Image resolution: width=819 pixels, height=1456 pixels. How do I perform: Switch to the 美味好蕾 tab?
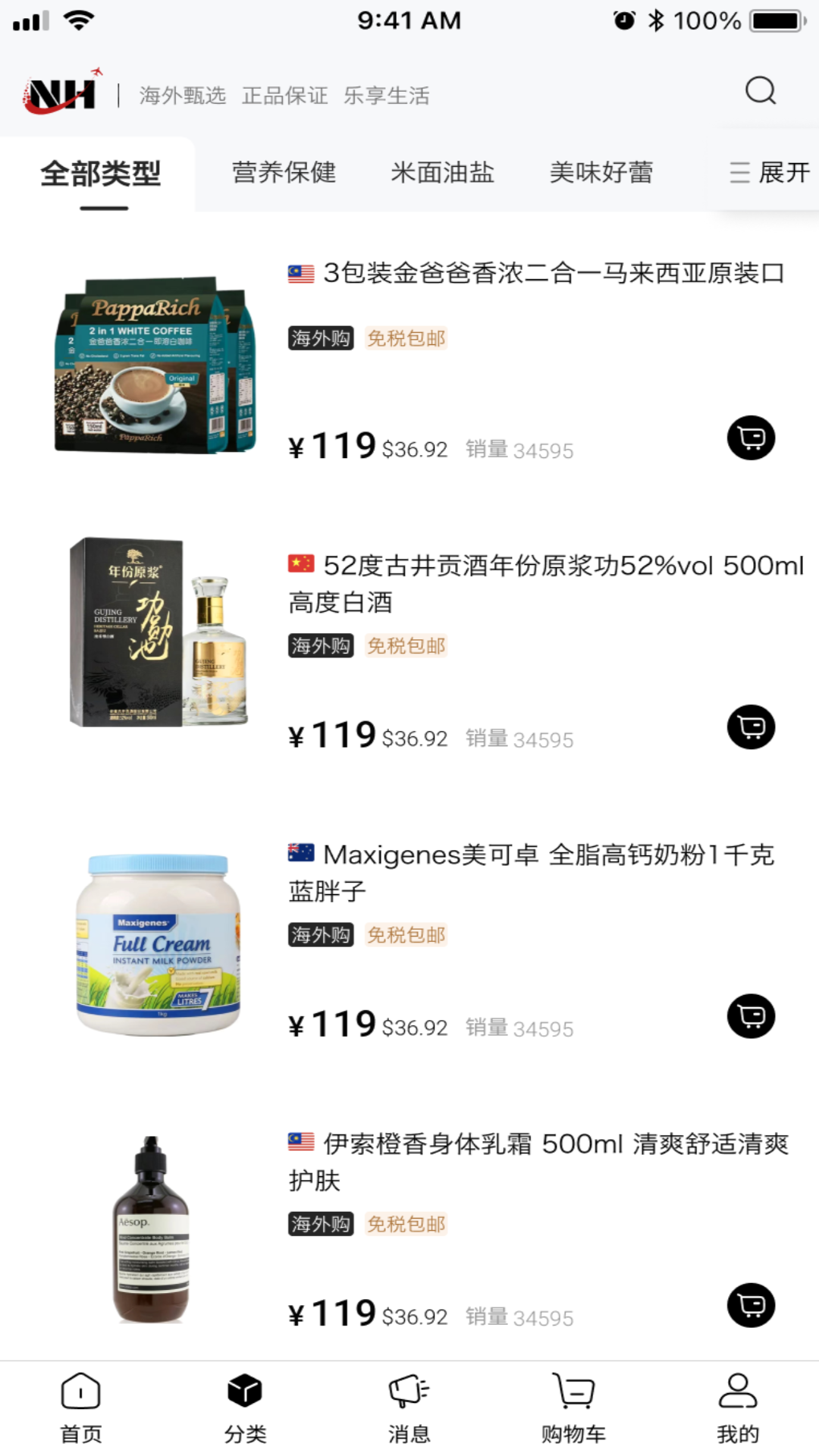601,172
